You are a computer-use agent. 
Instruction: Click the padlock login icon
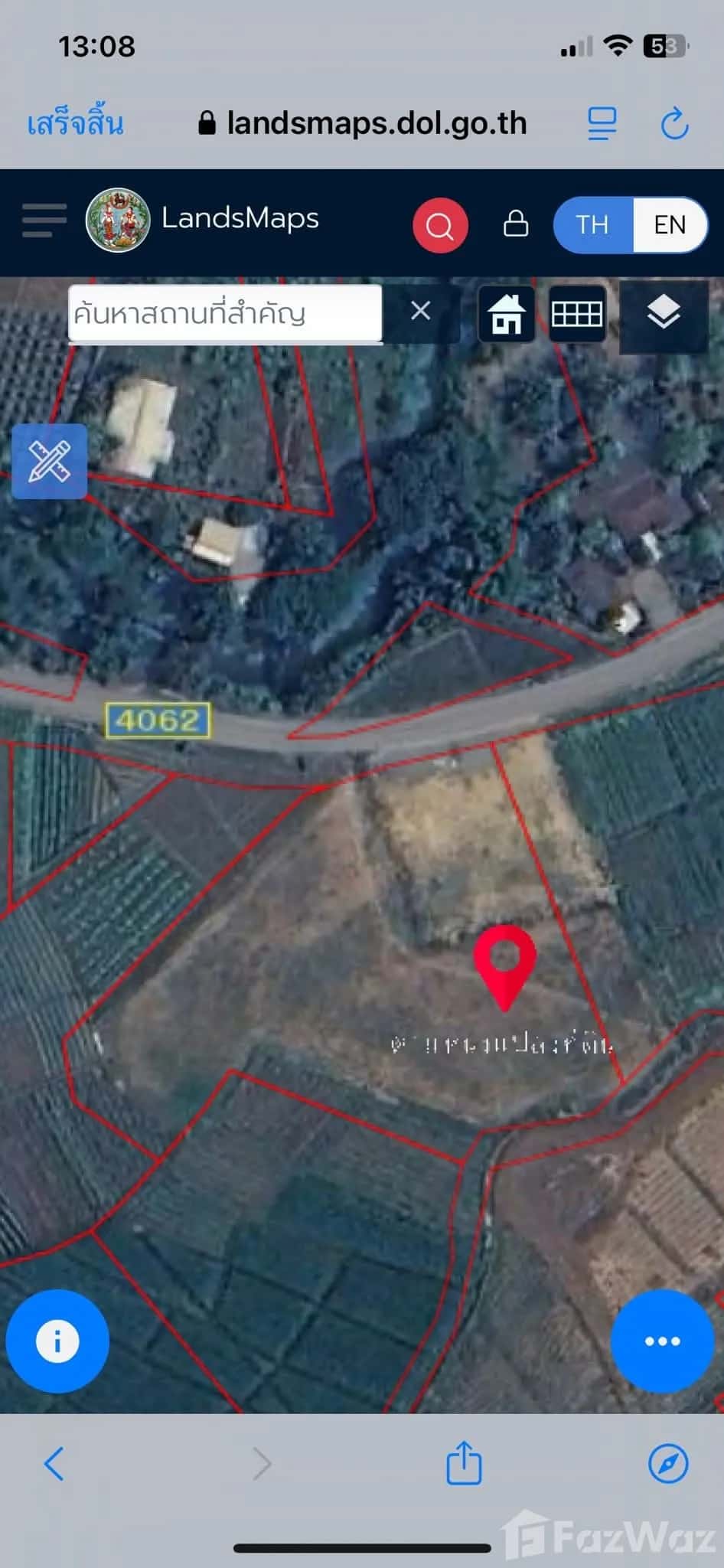coord(515,224)
